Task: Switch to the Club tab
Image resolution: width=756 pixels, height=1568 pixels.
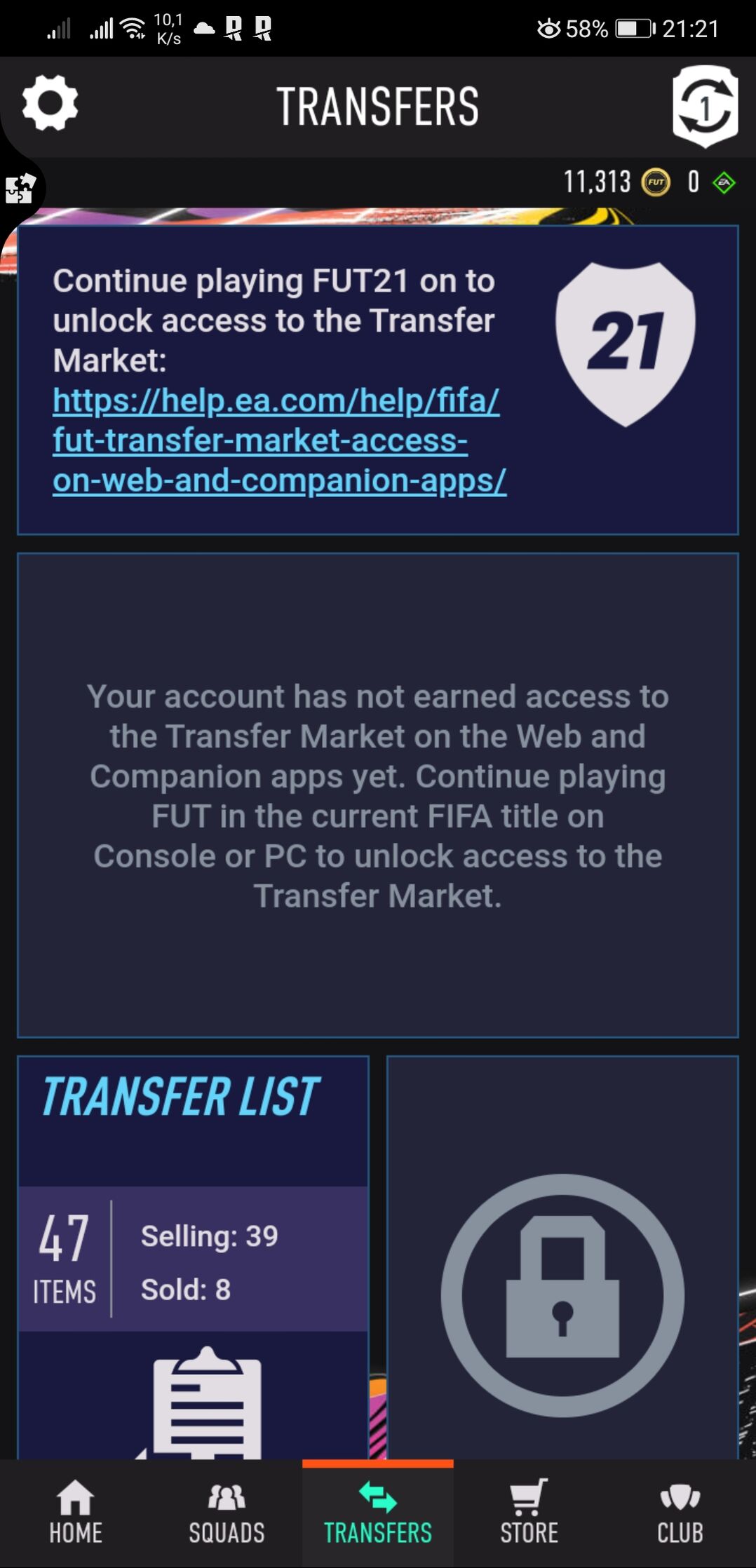Action: coord(680,1513)
